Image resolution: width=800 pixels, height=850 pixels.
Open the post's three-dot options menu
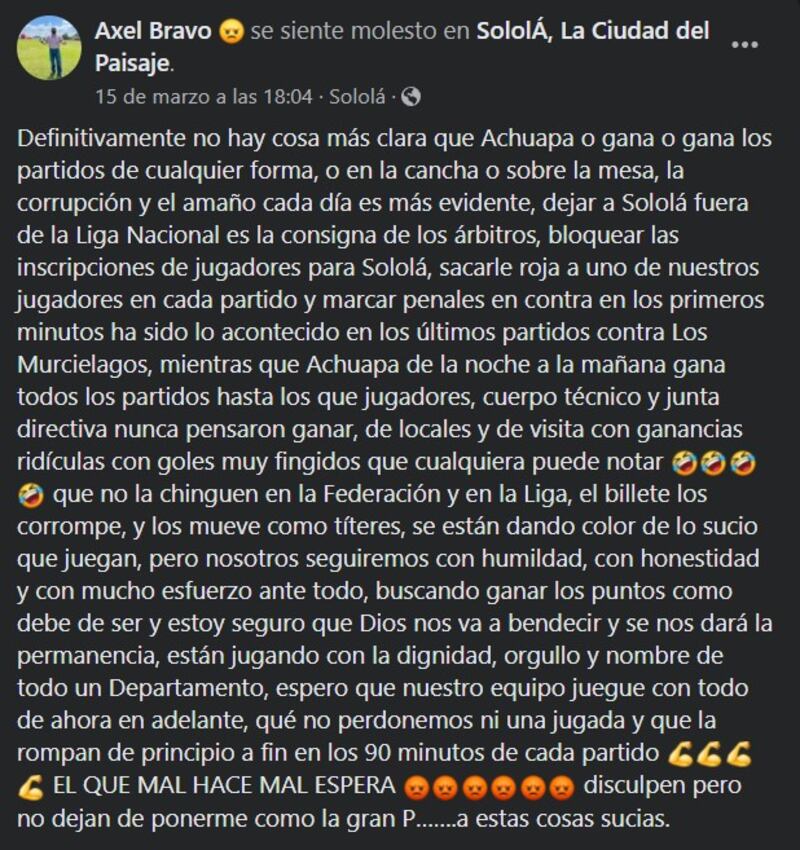(x=744, y=45)
